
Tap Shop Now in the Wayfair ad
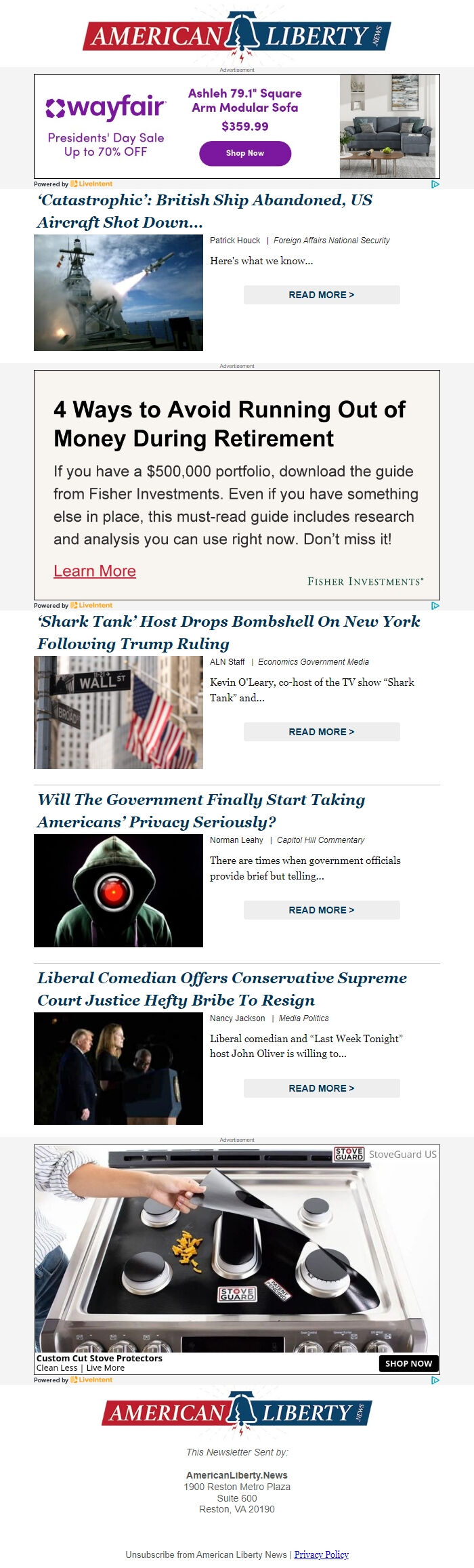click(244, 153)
